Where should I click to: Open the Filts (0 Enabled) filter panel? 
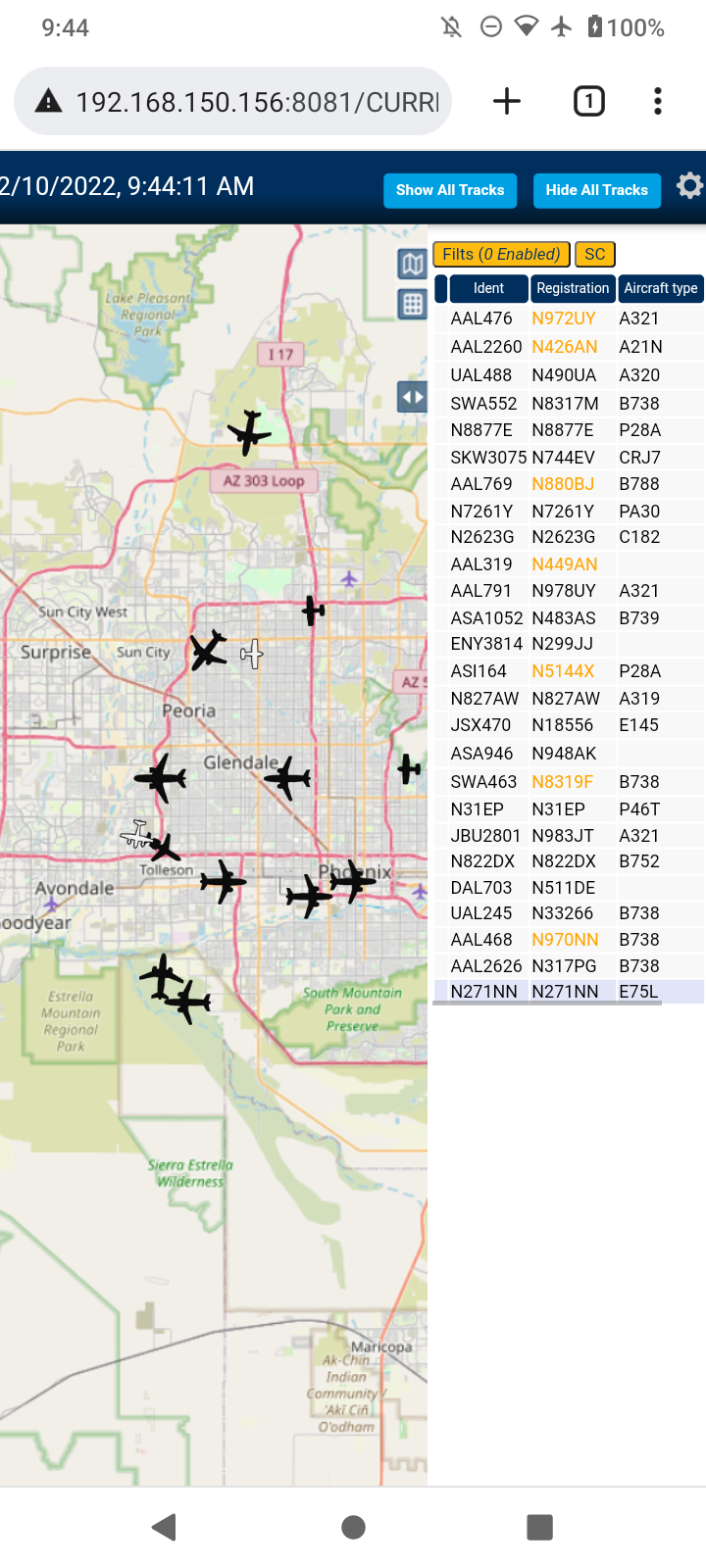click(x=501, y=255)
